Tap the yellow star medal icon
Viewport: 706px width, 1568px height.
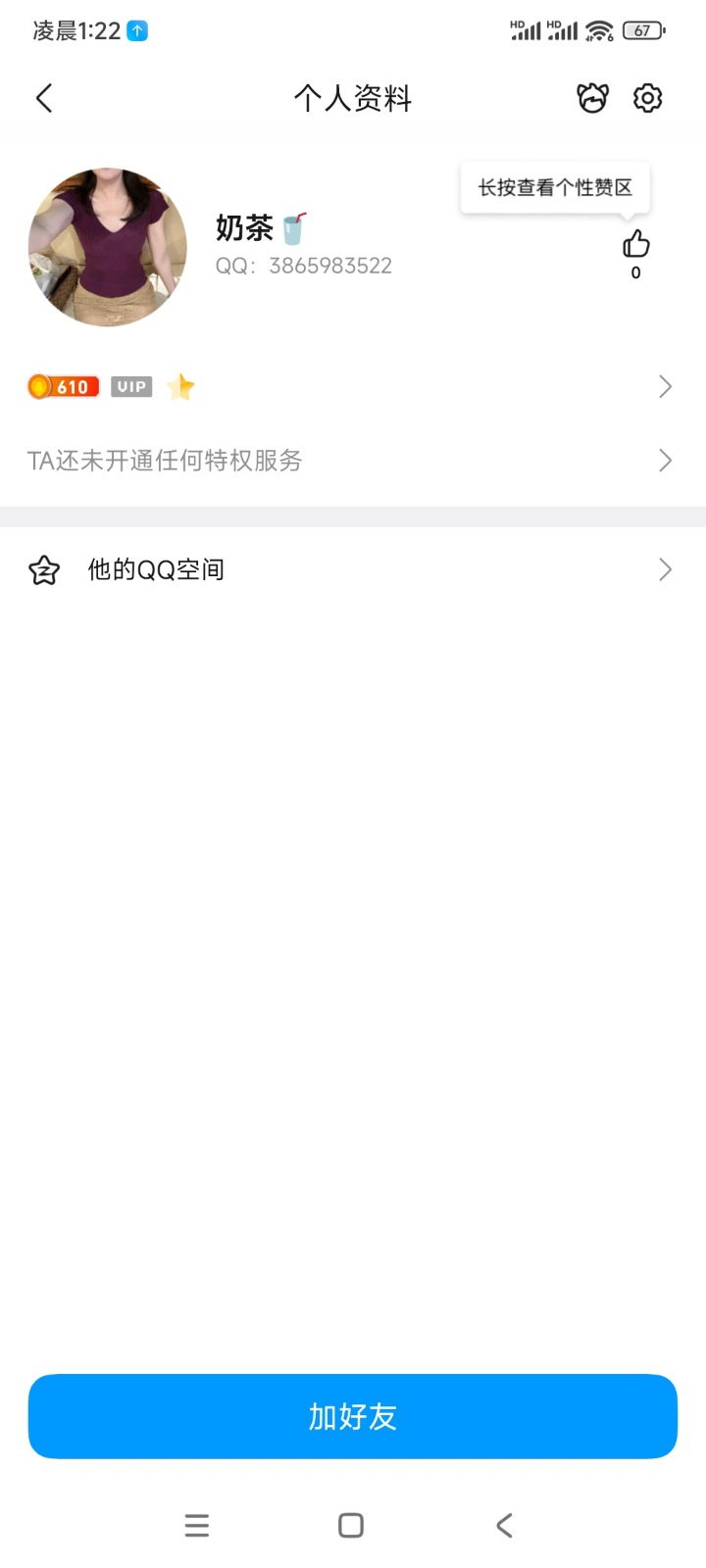point(180,386)
